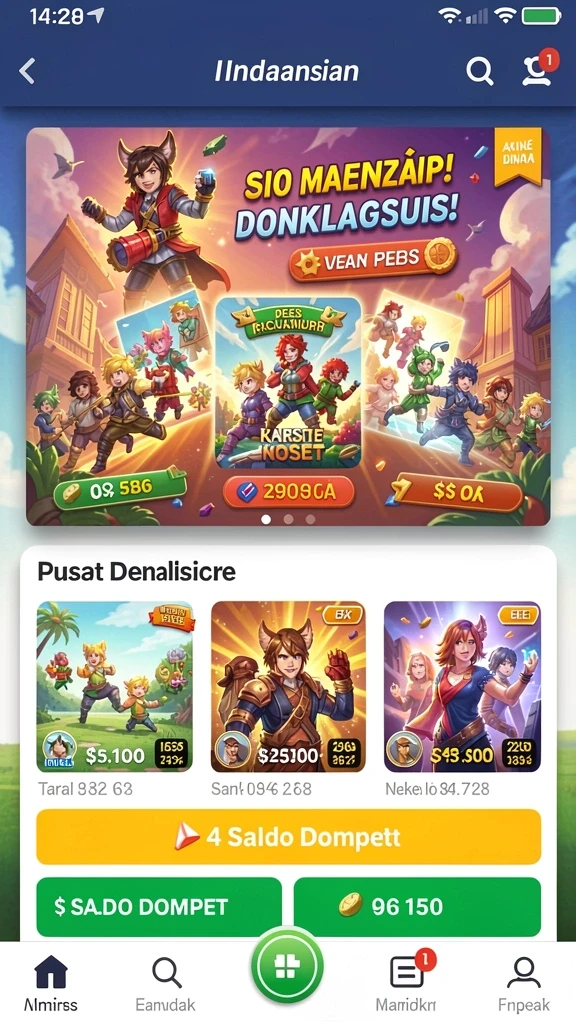Switch to the Marridkrr tab
Image resolution: width=576 pixels, height=1024 pixels.
pos(408,983)
